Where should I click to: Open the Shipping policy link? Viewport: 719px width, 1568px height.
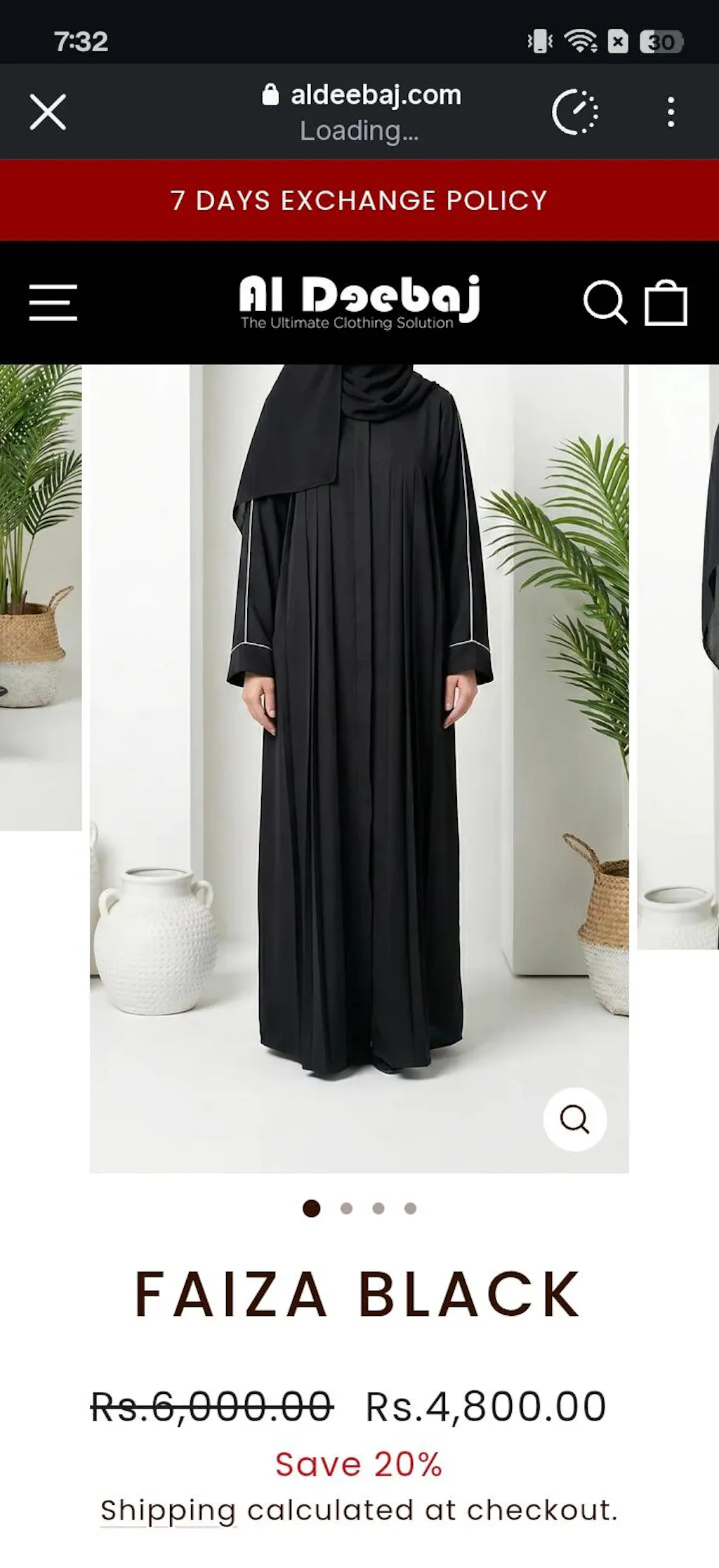168,1510
